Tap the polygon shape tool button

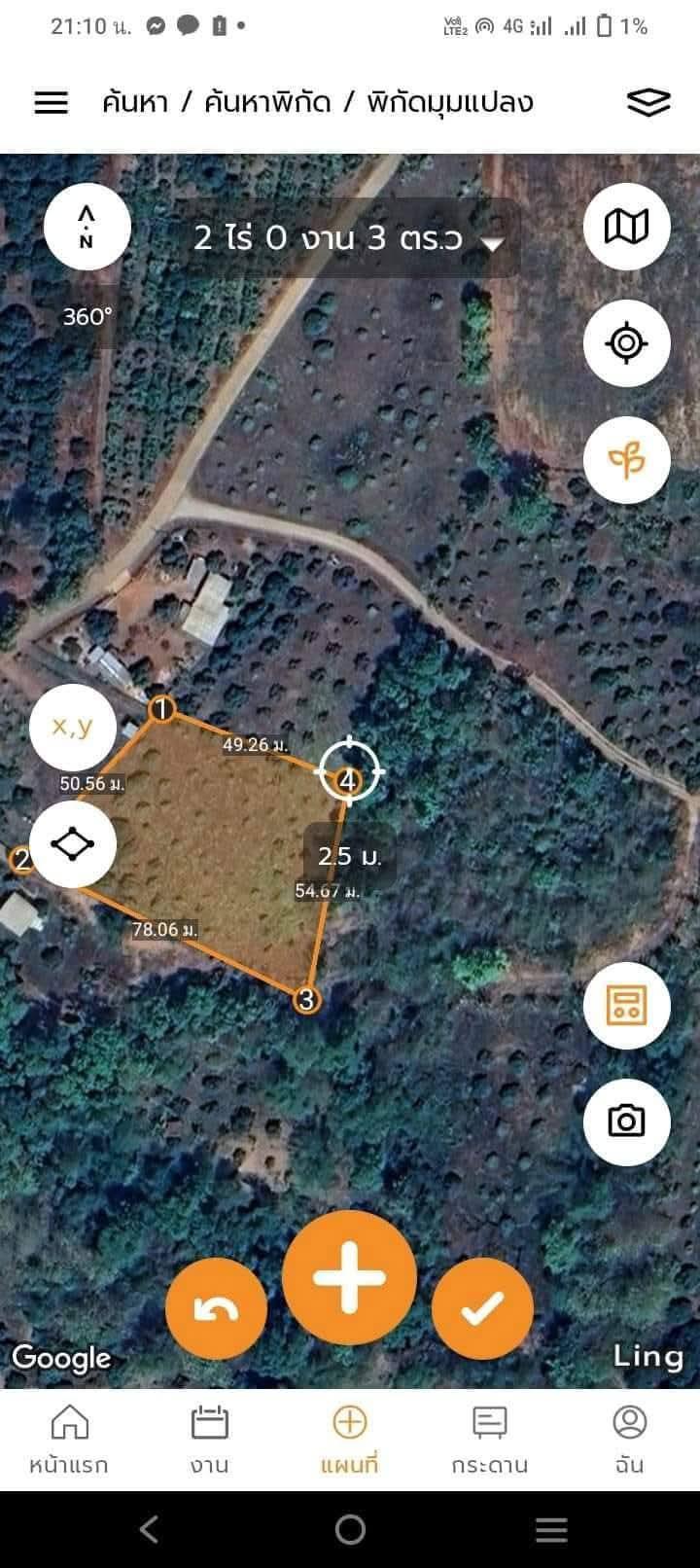coord(73,844)
